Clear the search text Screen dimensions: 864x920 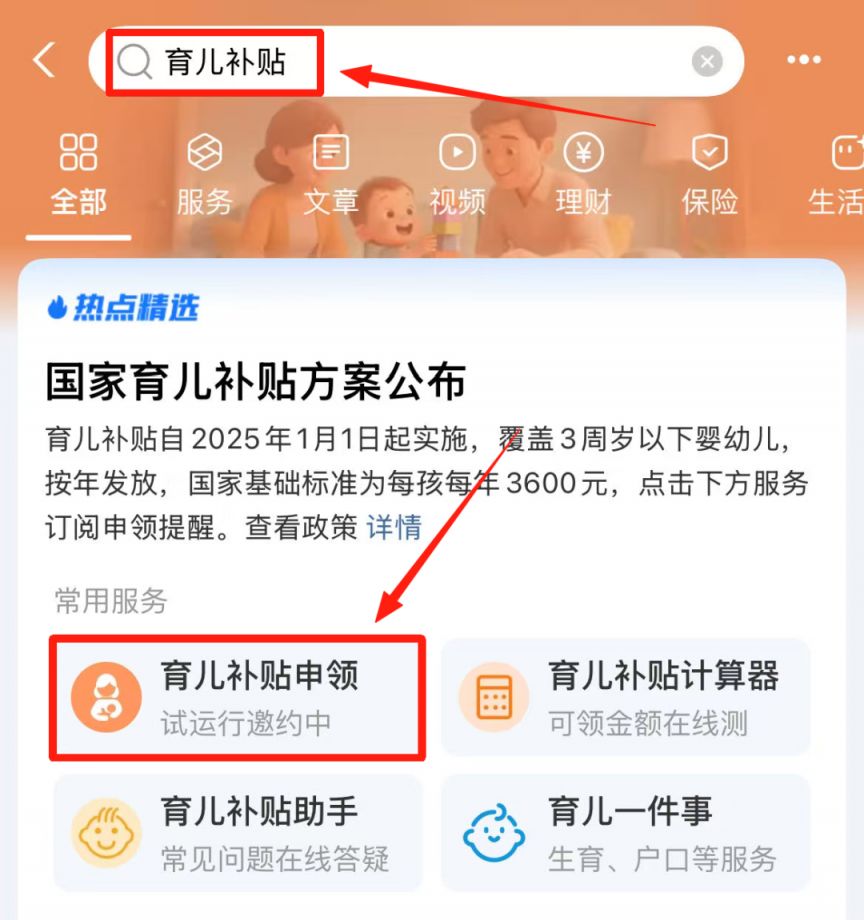[707, 62]
